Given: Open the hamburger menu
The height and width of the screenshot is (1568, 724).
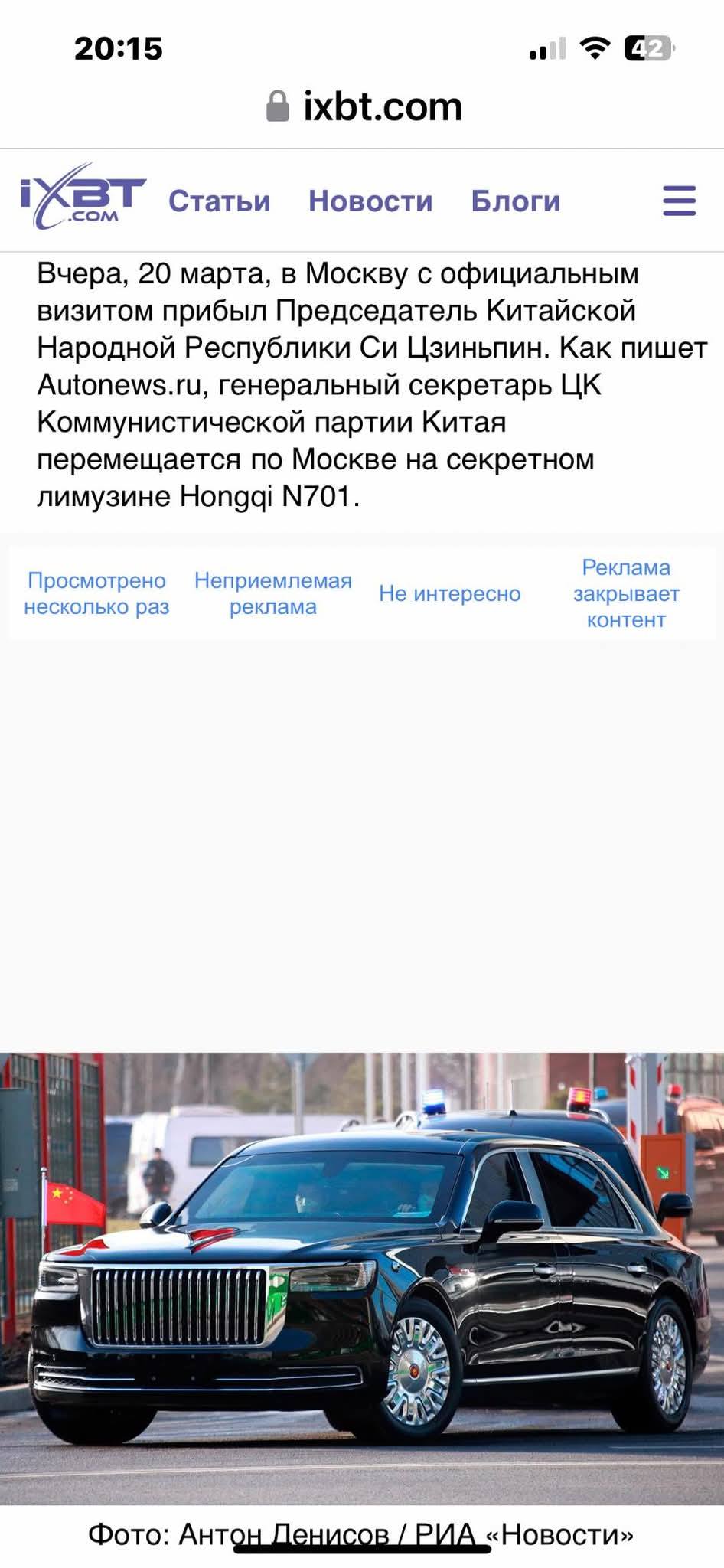Looking at the screenshot, I should pos(679,201).
